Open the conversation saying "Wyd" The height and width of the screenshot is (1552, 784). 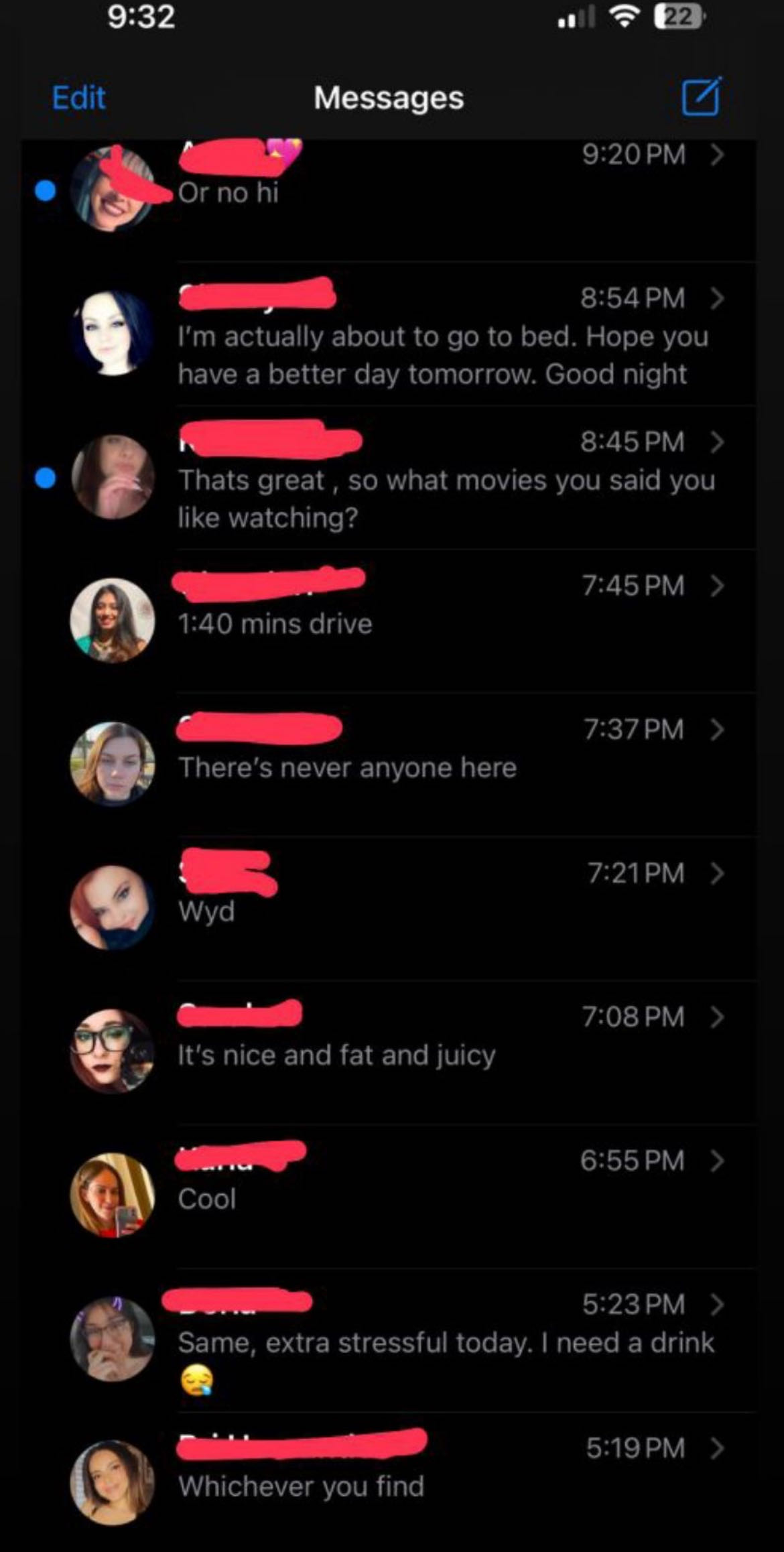click(442, 910)
